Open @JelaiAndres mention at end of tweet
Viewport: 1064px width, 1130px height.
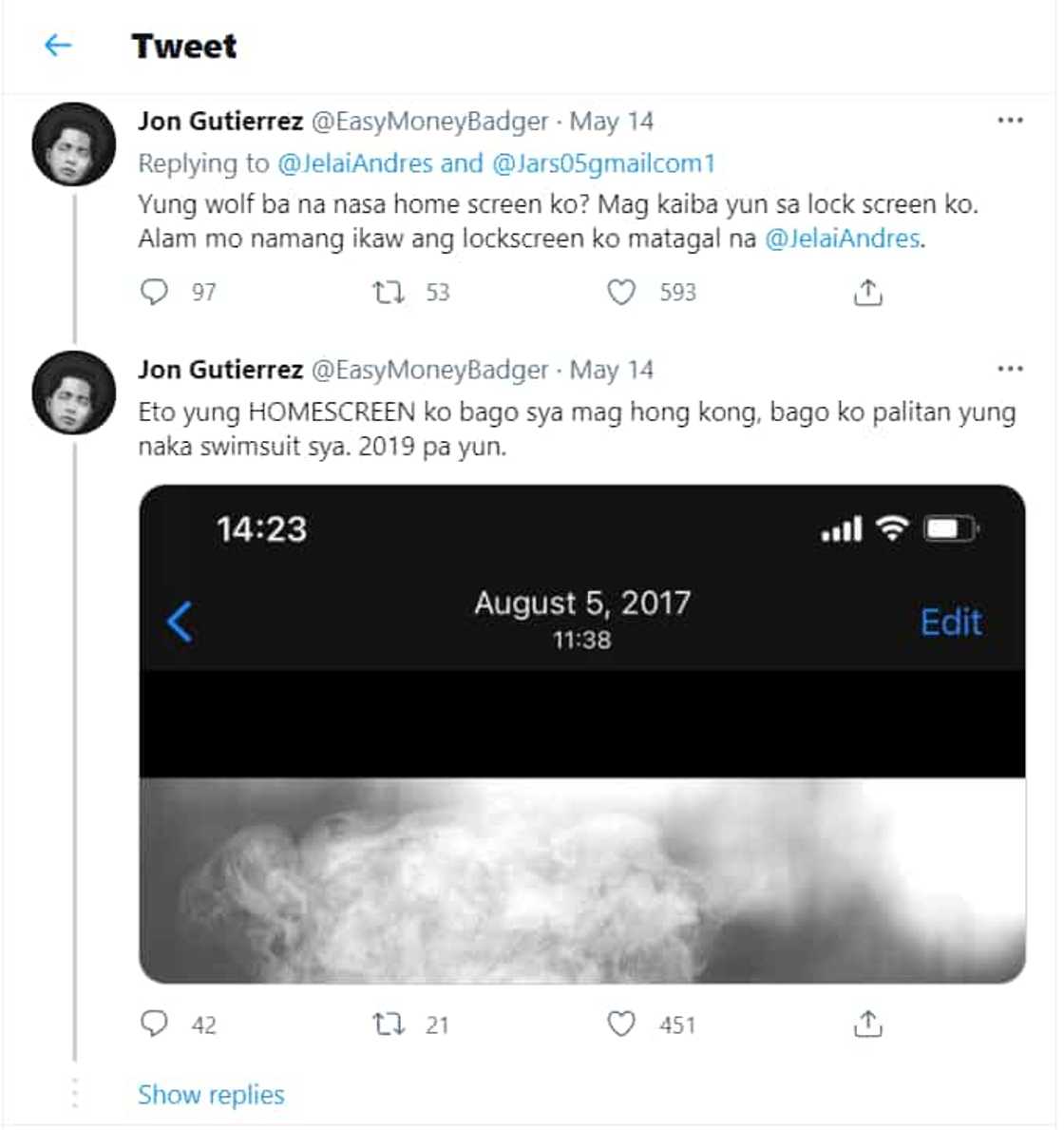[x=842, y=238]
